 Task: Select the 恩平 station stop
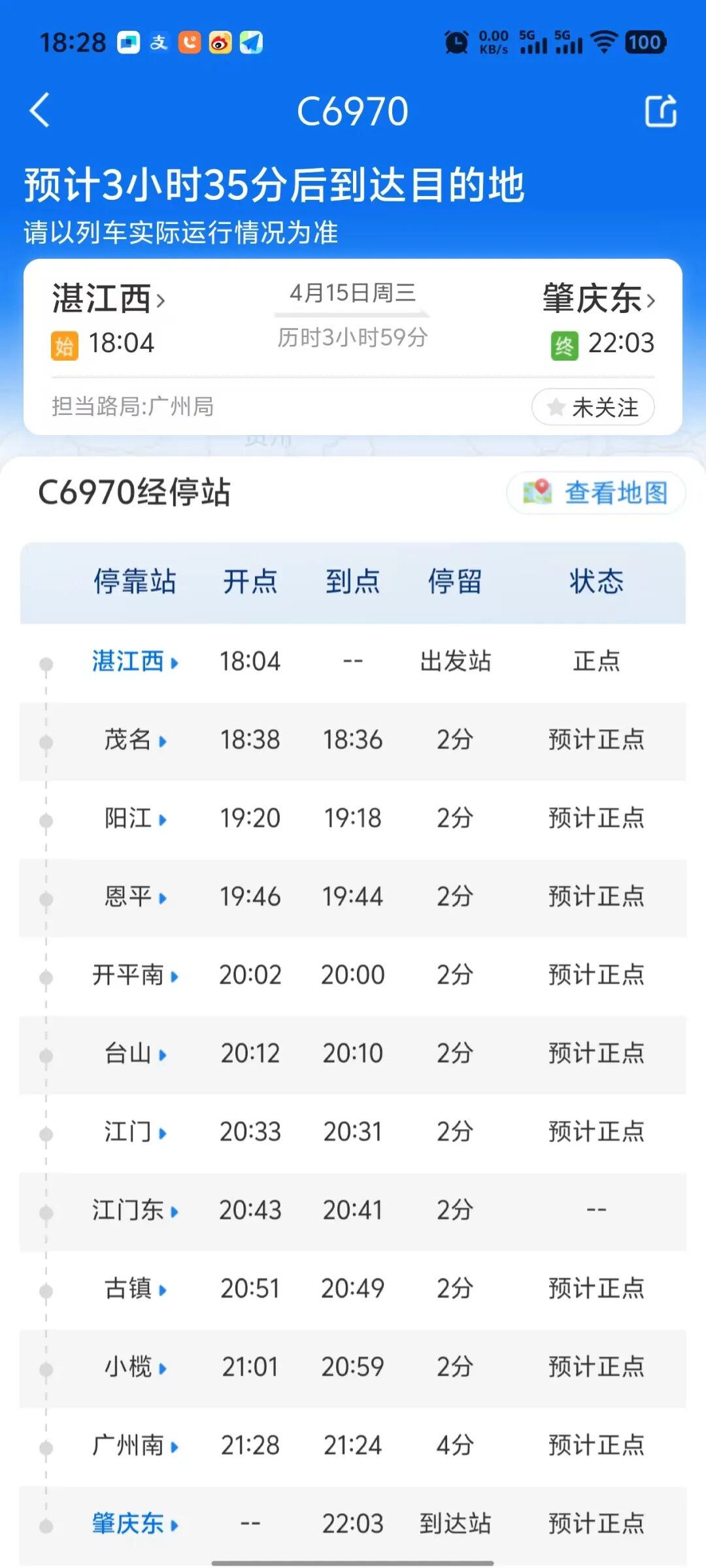pos(135,897)
